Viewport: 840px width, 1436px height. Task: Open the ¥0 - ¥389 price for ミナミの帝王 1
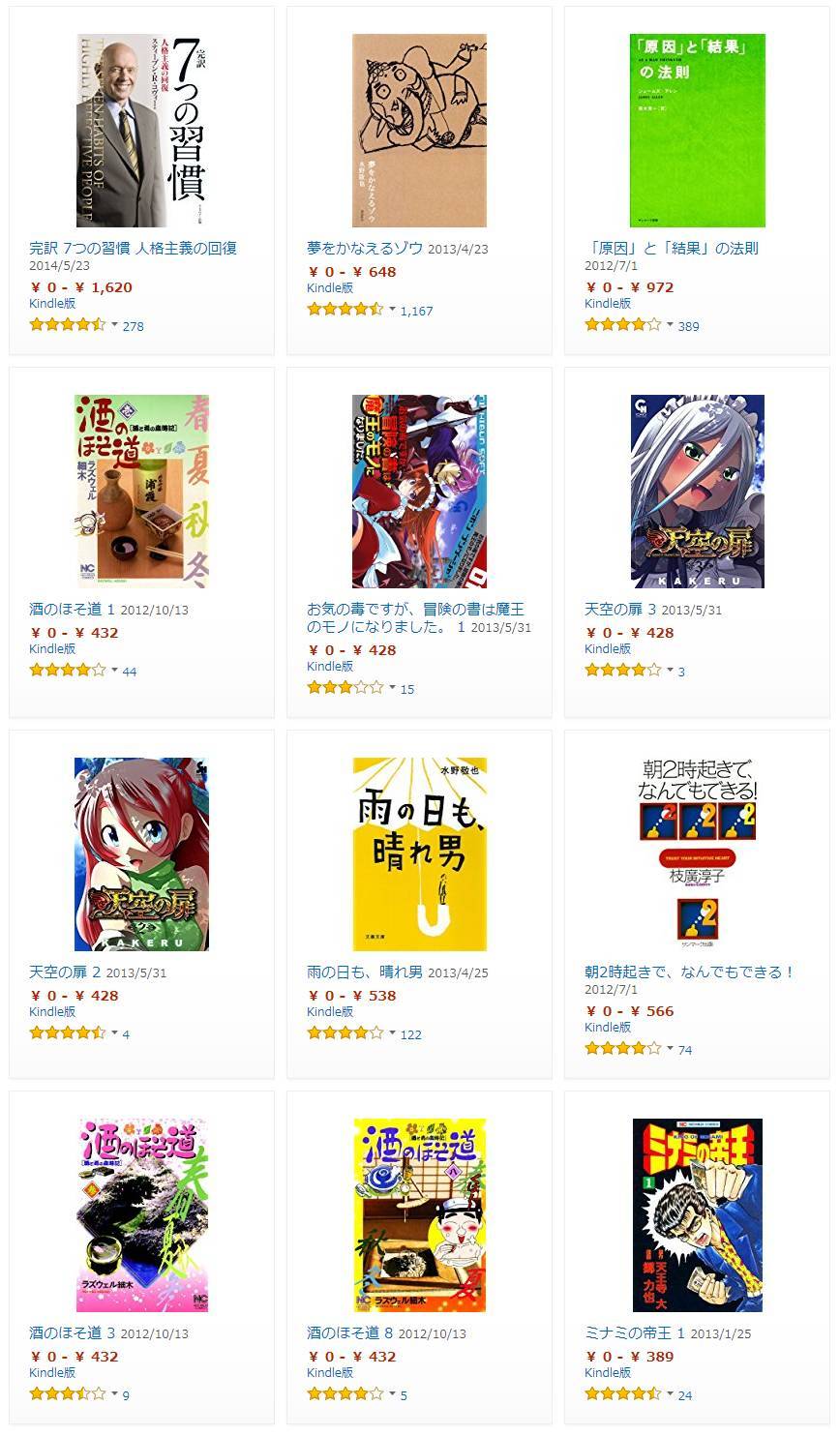[629, 1357]
